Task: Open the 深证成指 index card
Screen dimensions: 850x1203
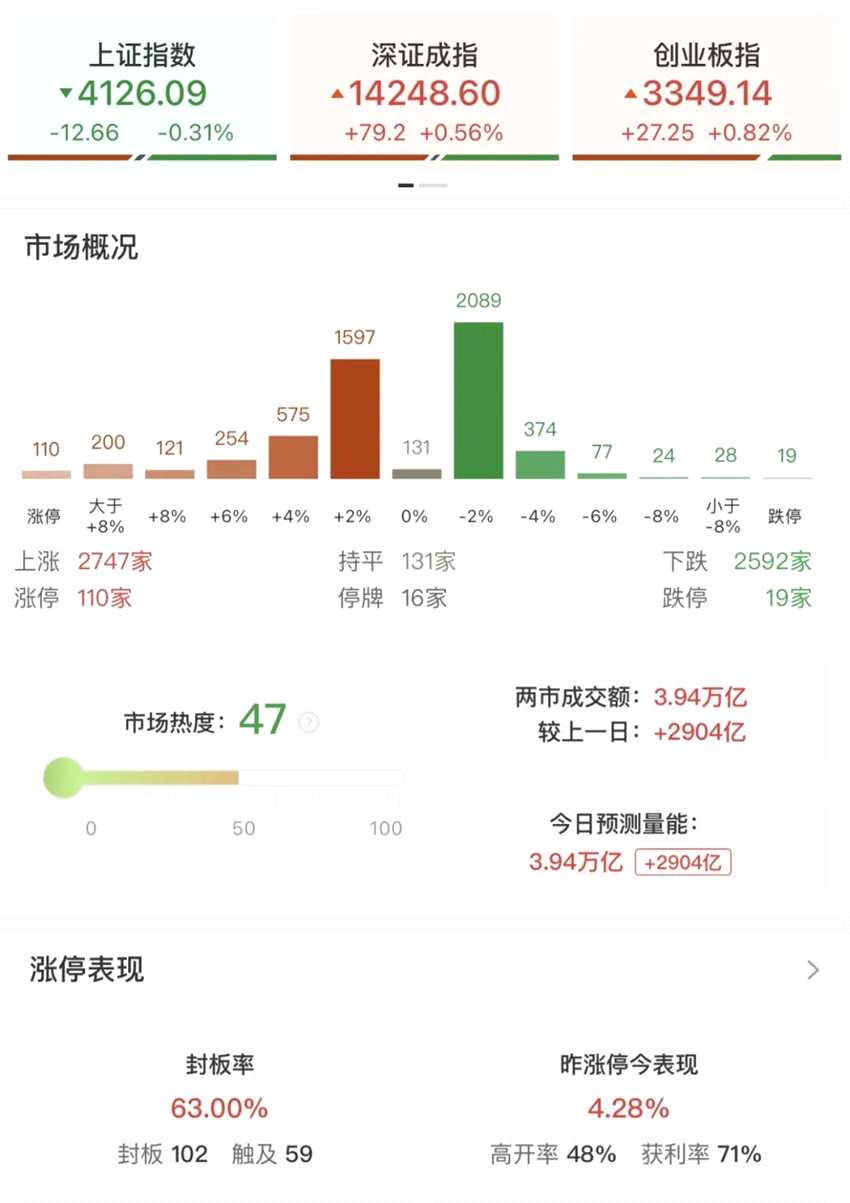Action: coord(424,92)
